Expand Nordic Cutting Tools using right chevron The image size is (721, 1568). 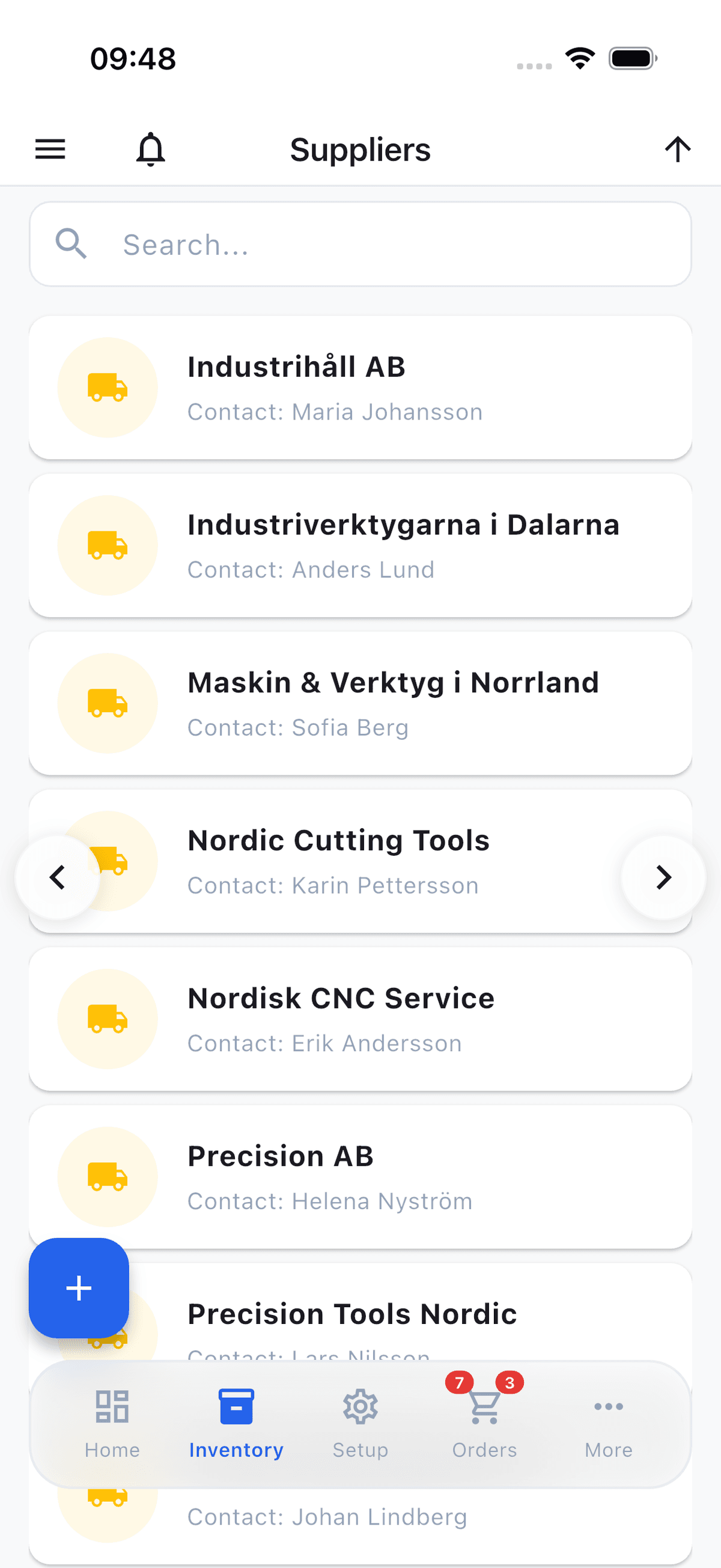click(x=664, y=877)
